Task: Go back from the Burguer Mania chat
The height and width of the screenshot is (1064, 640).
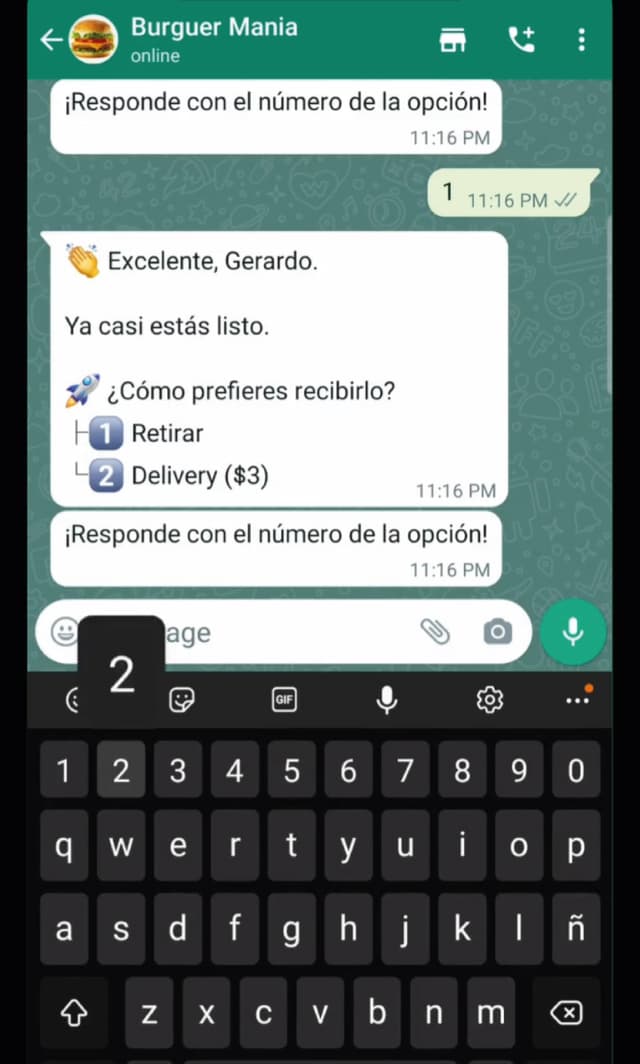Action: 51,41
